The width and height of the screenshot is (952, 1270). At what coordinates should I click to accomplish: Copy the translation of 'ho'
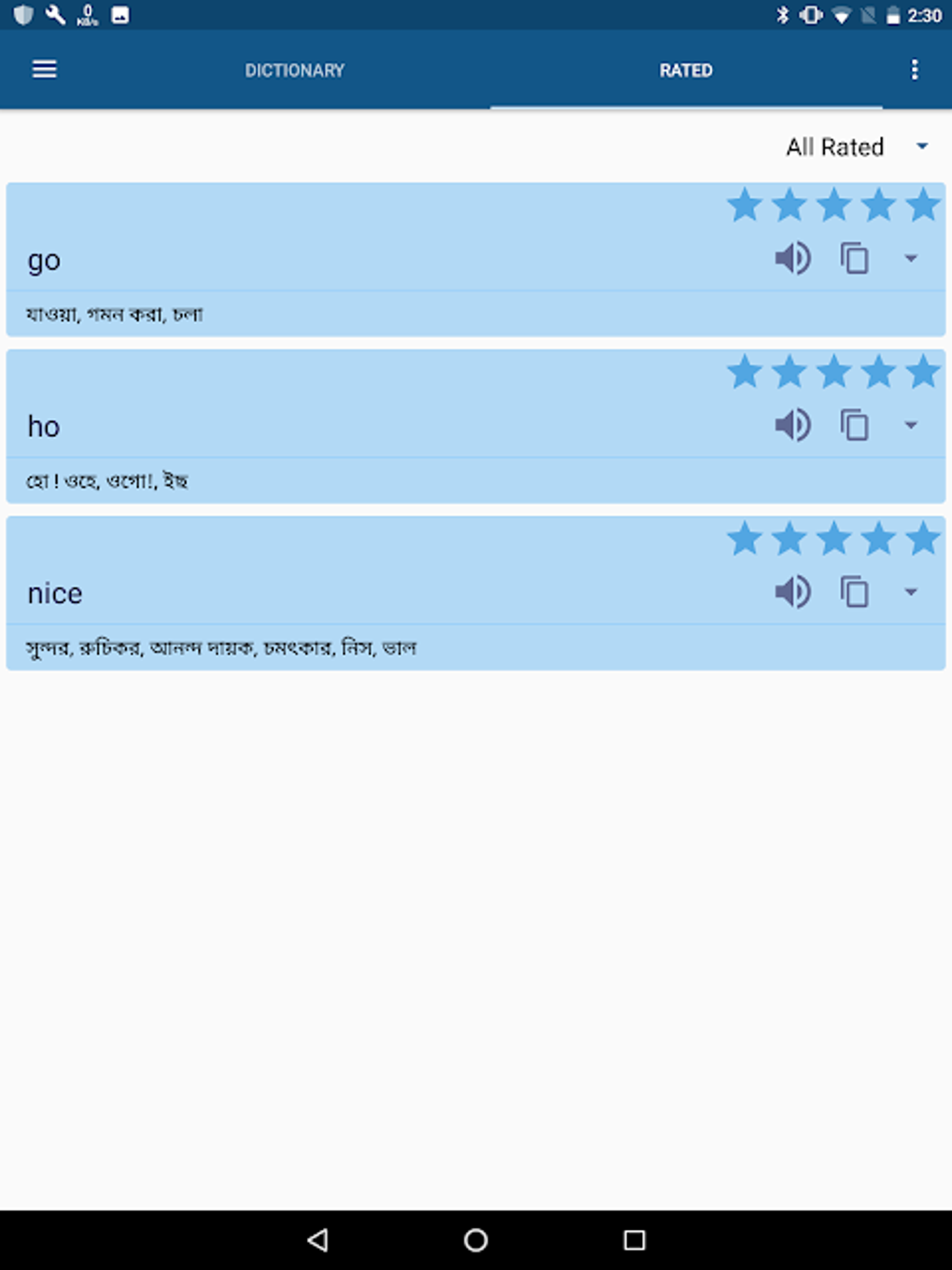(x=855, y=425)
